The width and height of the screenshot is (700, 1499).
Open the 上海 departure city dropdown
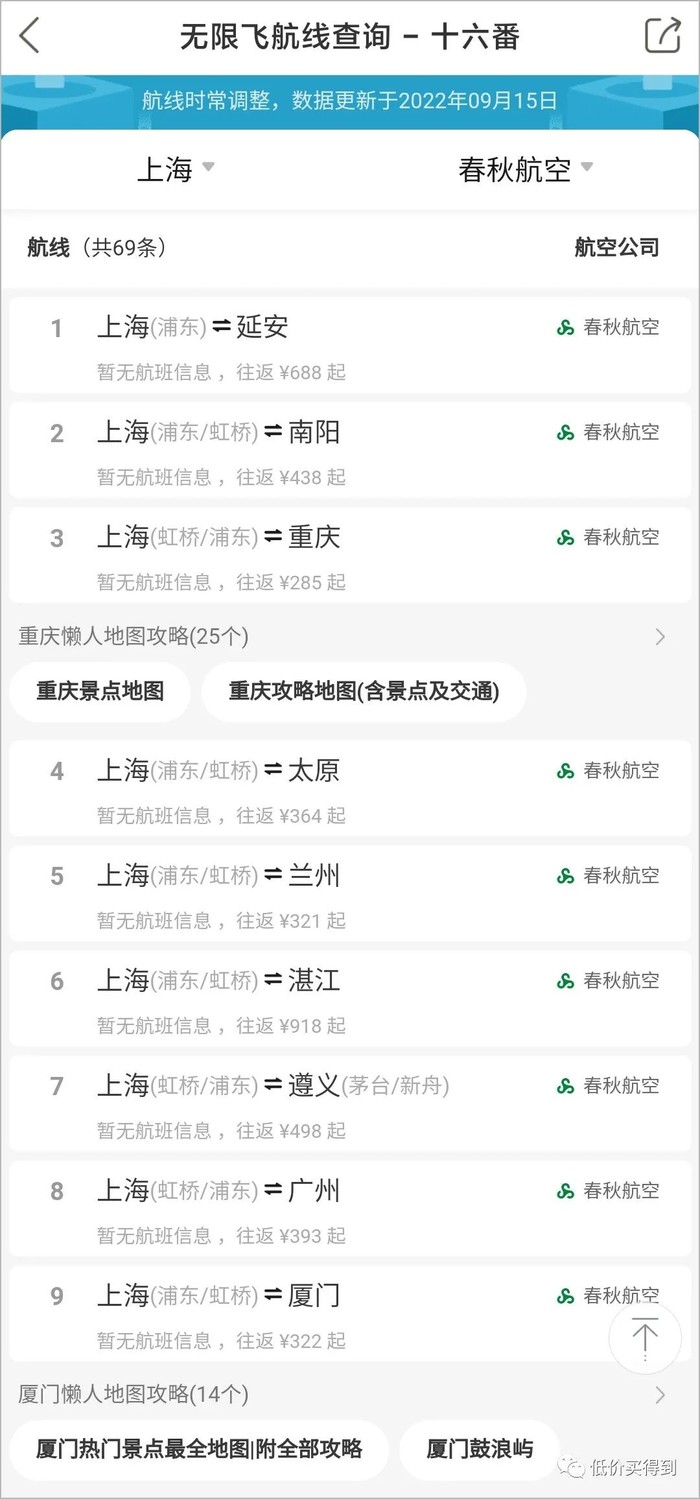tap(176, 169)
